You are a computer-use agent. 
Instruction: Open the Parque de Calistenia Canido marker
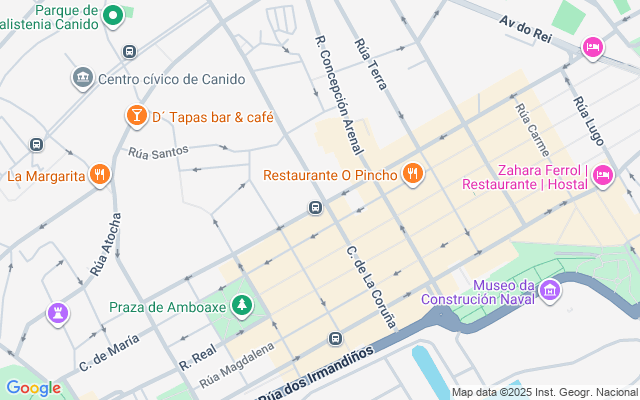click(113, 15)
